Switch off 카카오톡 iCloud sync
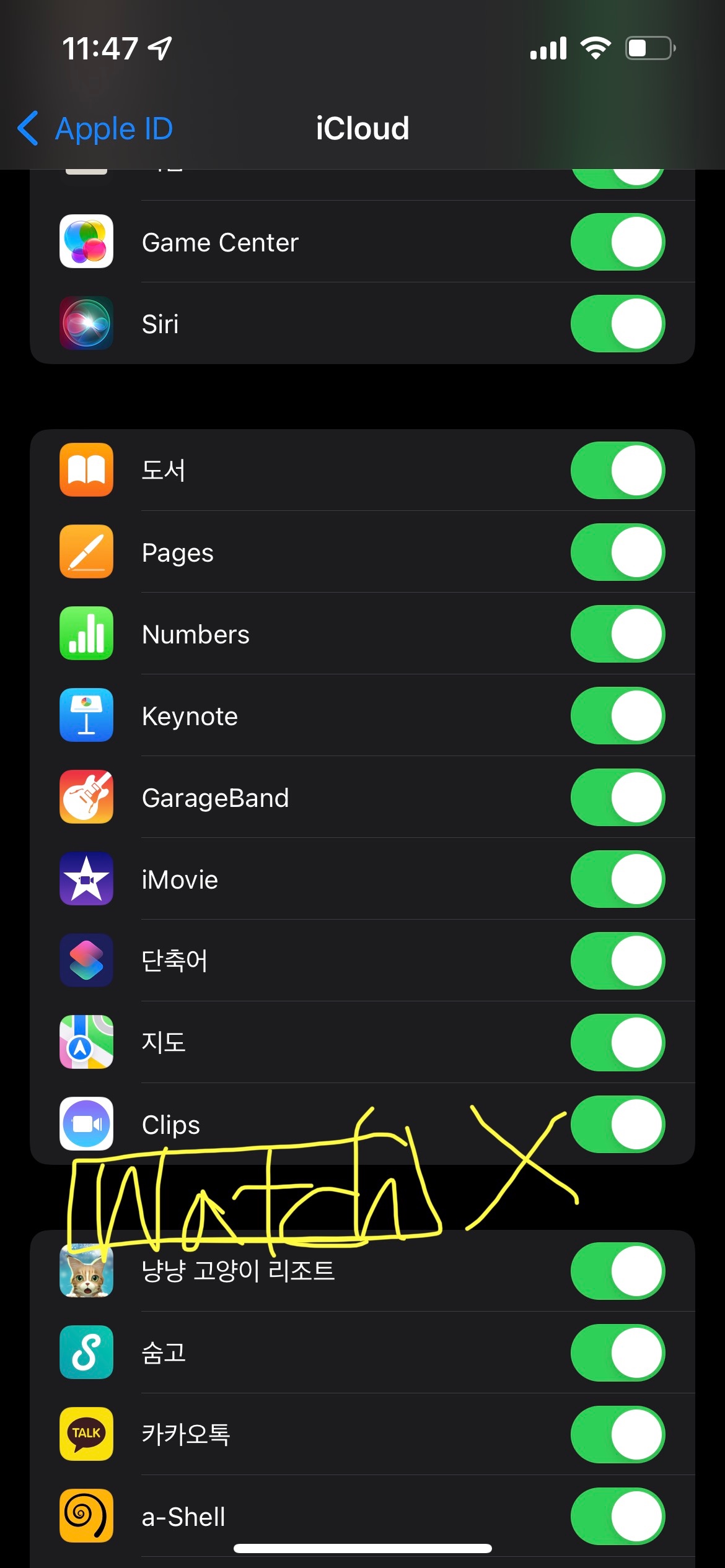Screen dimensions: 725x1568 [617, 1434]
